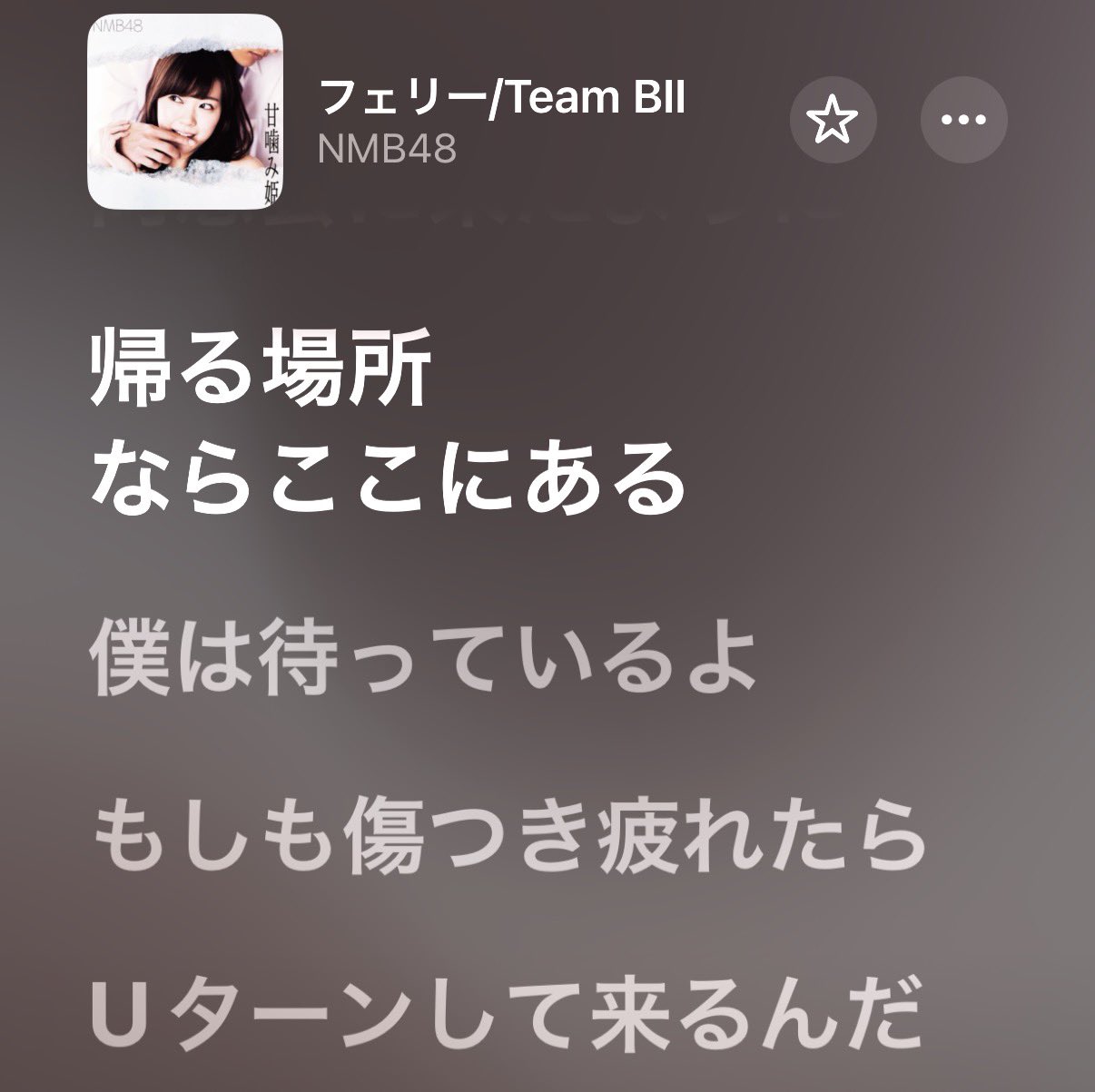Open the three-dot more options menu

(x=963, y=120)
